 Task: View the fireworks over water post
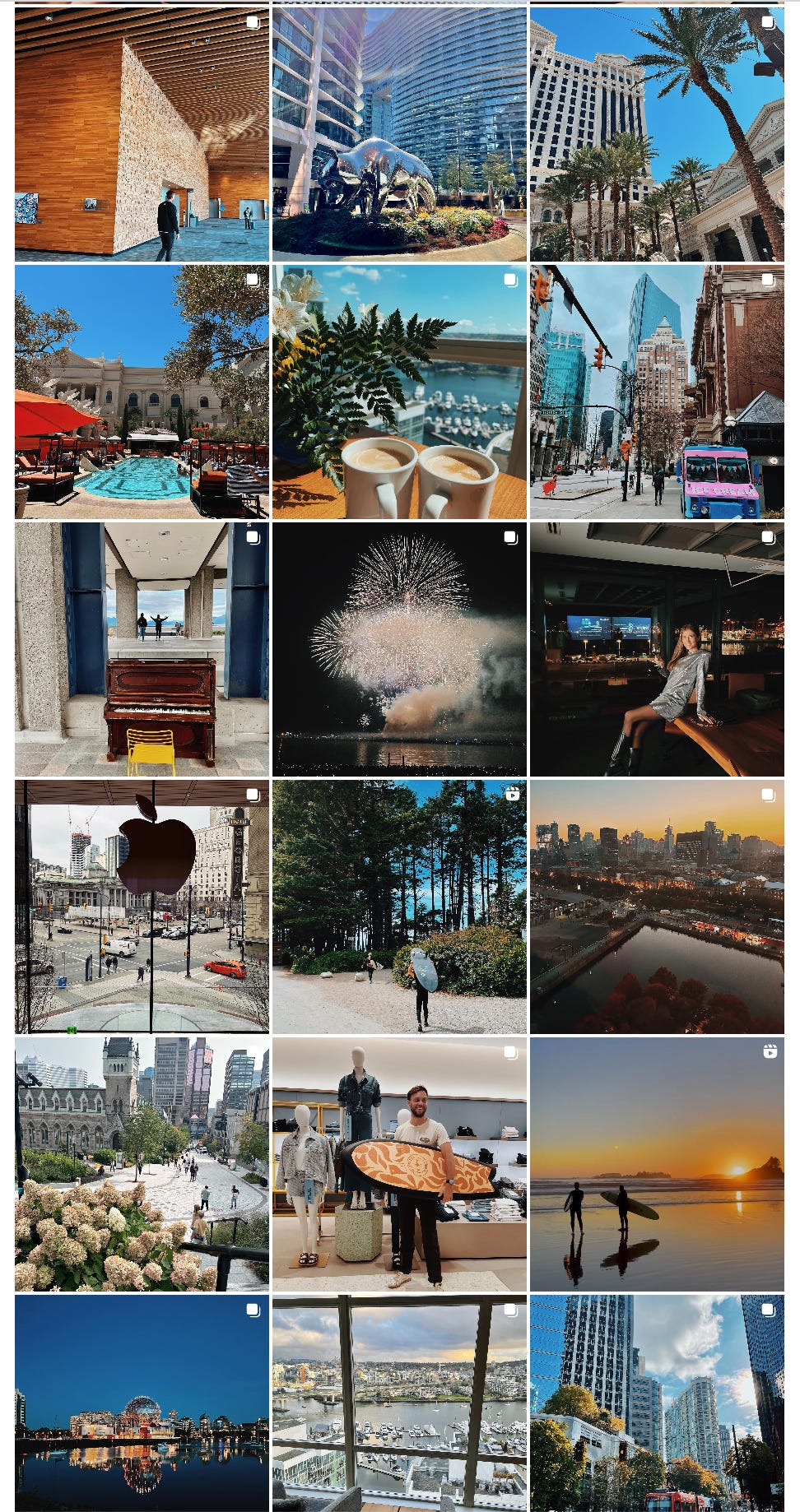tap(399, 649)
